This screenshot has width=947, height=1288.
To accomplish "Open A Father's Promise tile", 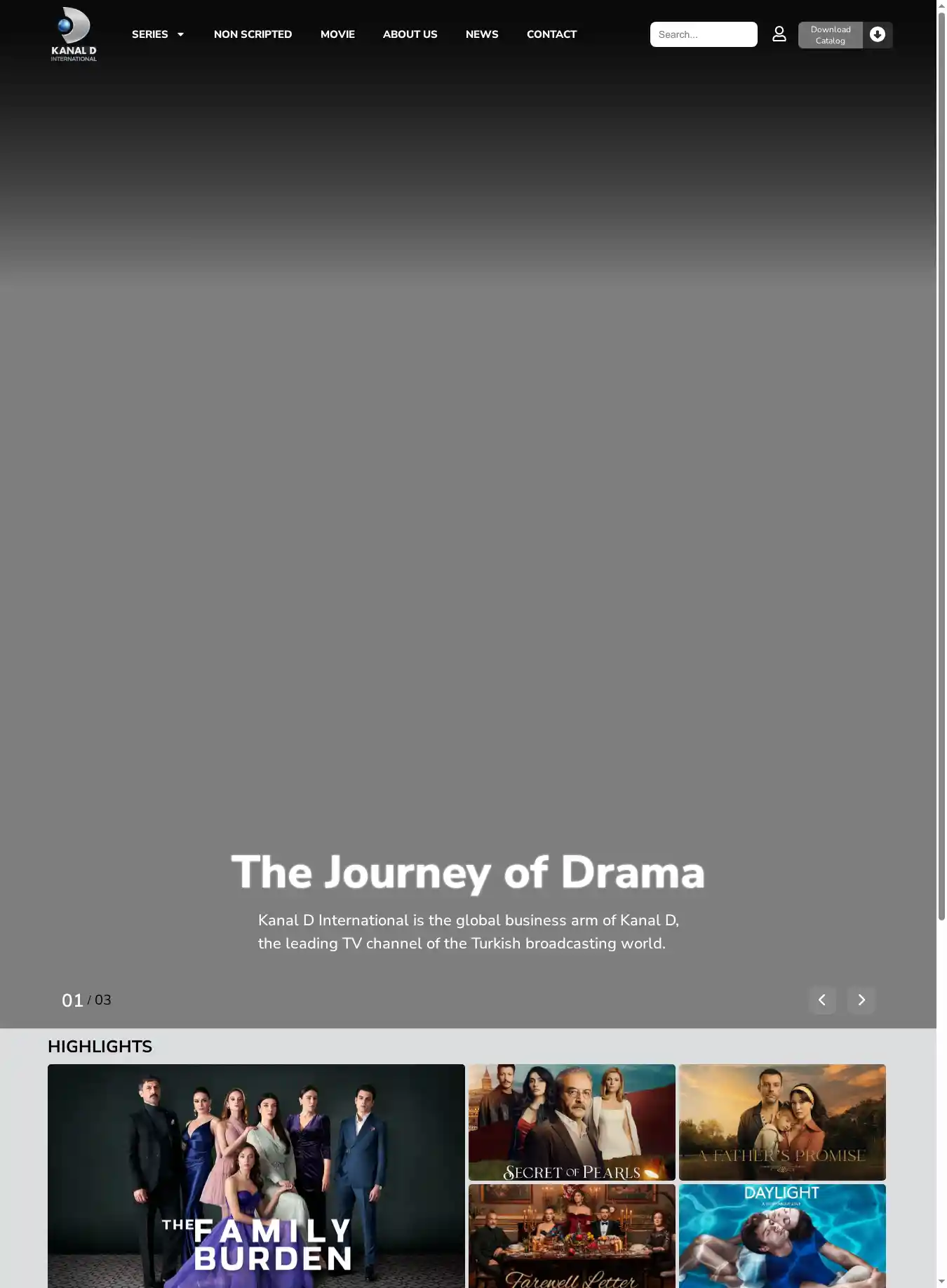I will (782, 1122).
